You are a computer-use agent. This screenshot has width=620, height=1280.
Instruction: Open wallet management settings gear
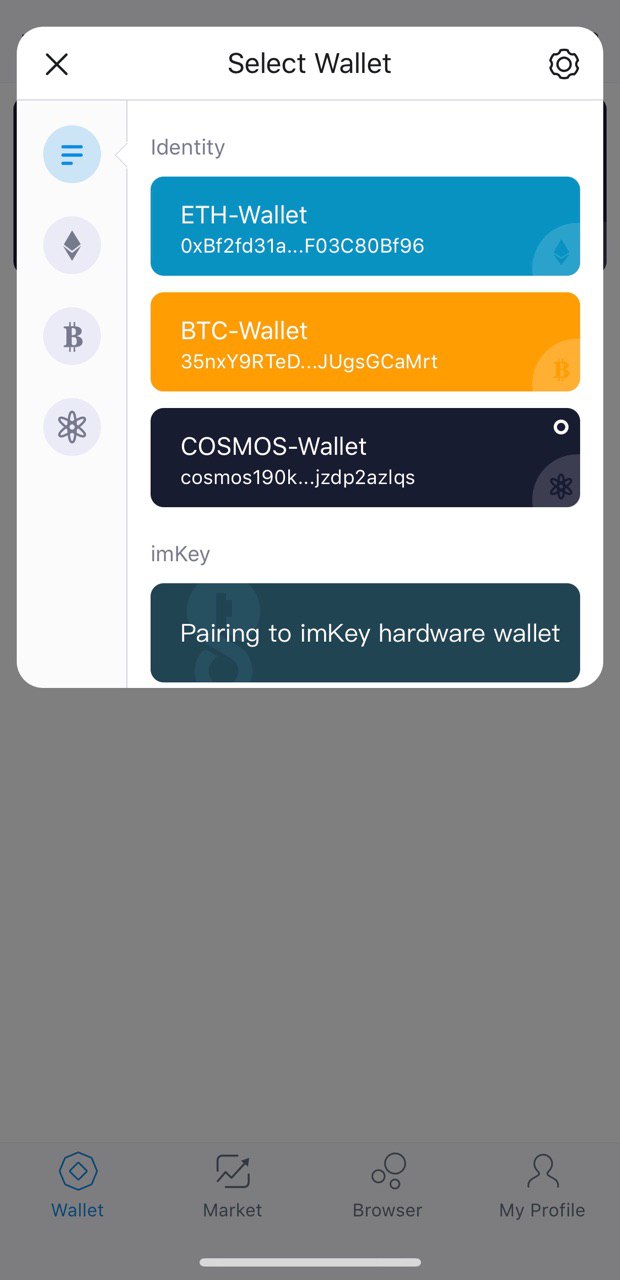(x=564, y=64)
